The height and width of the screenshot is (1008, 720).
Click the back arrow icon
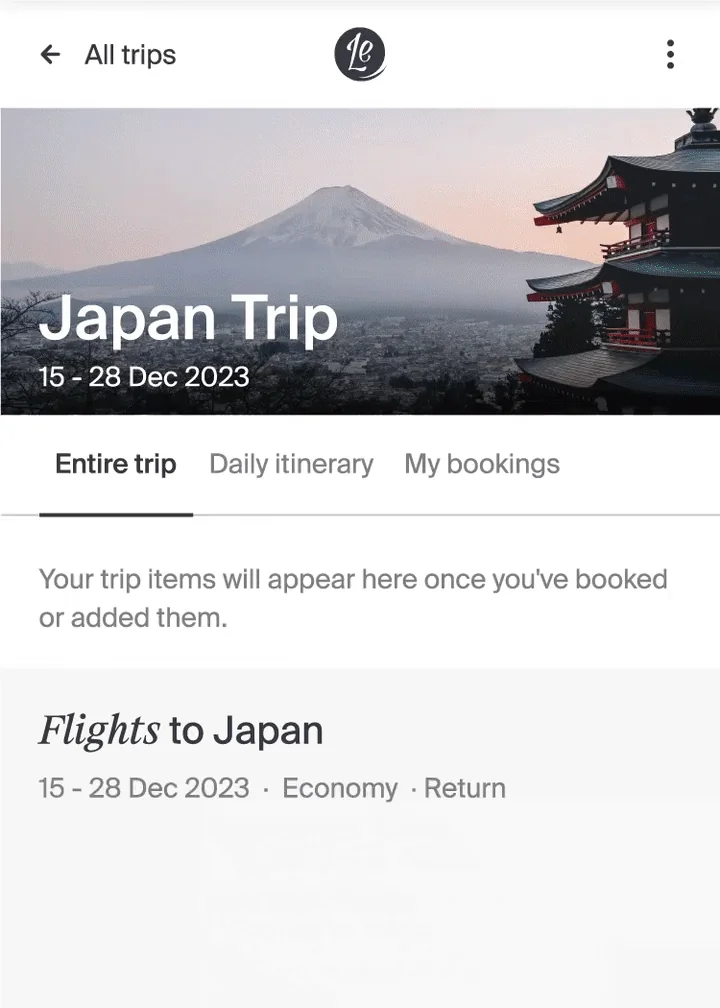[x=49, y=55]
